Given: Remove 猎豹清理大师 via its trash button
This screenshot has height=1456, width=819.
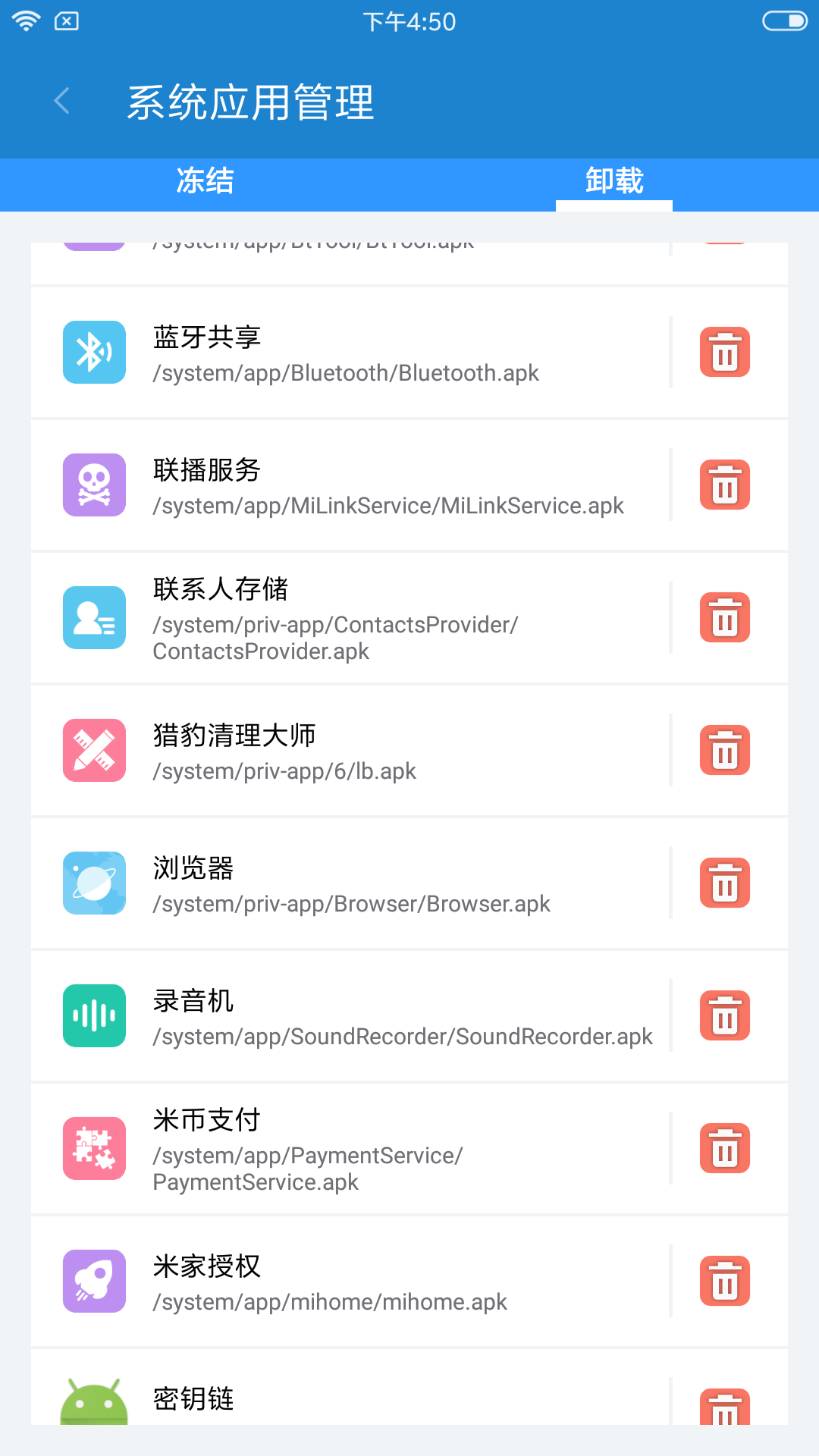Looking at the screenshot, I should 724,751.
